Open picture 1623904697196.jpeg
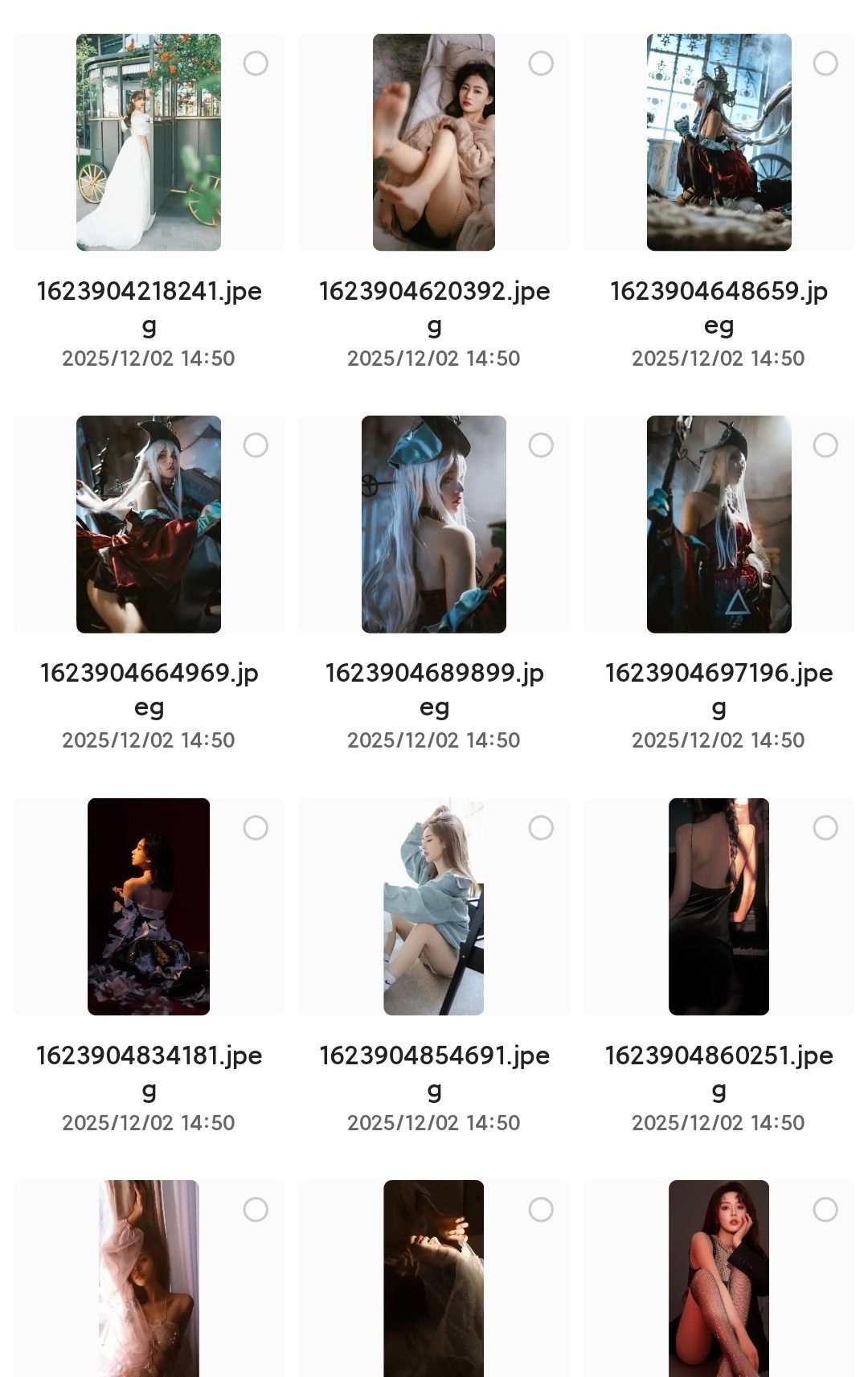The height and width of the screenshot is (1377, 868). pos(719,524)
